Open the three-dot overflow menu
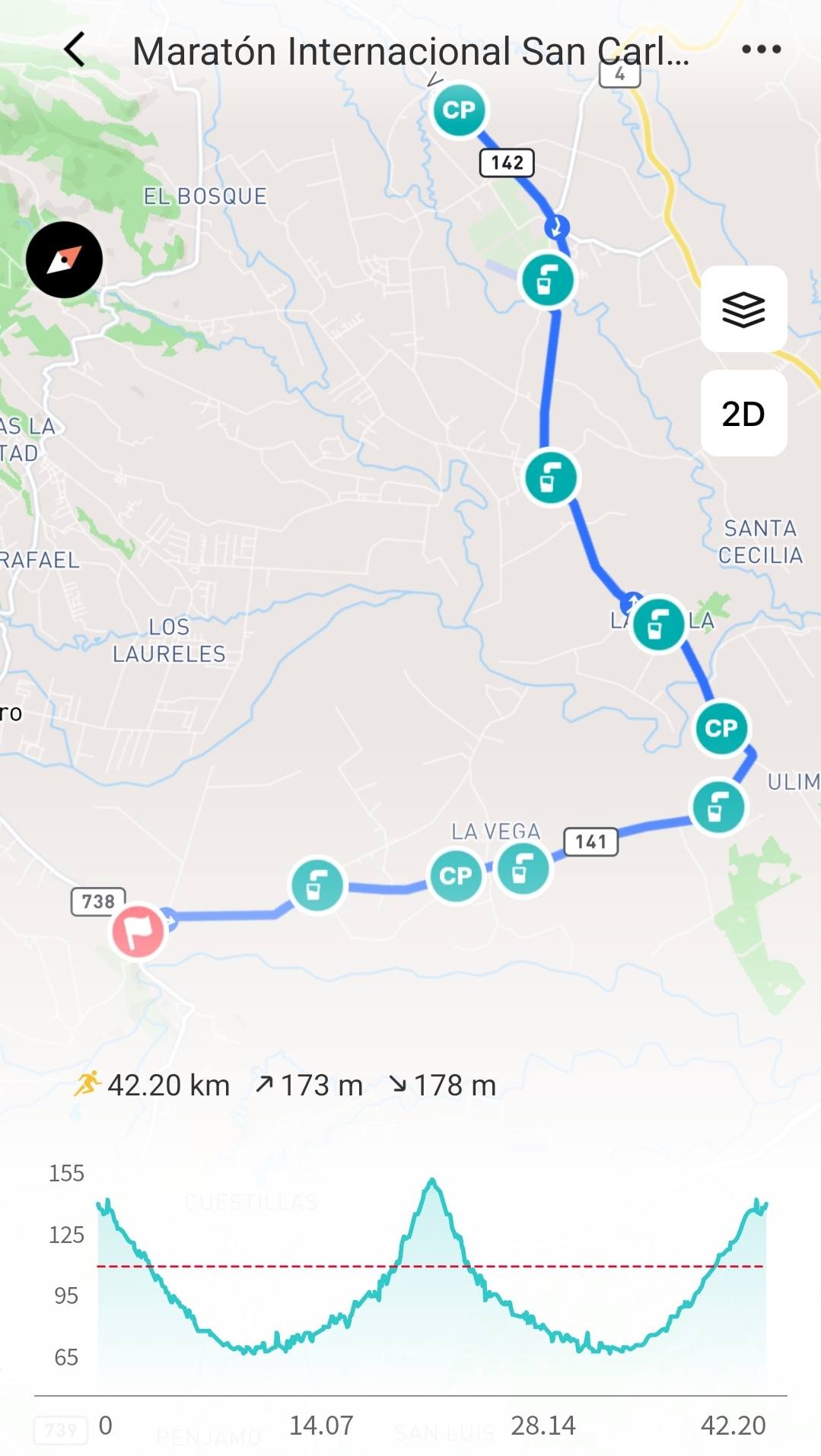The width and height of the screenshot is (821, 1456). [761, 49]
